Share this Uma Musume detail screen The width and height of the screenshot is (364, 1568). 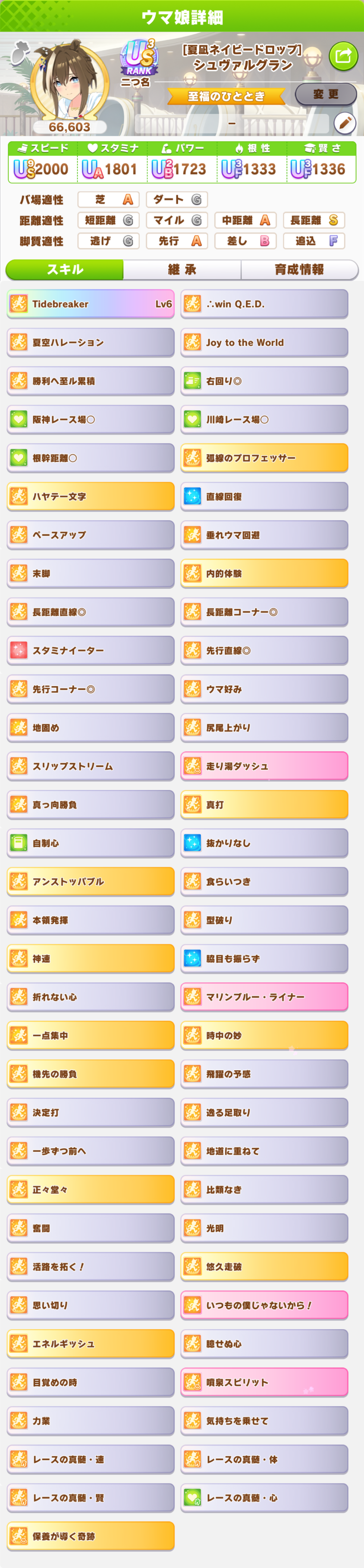343,57
